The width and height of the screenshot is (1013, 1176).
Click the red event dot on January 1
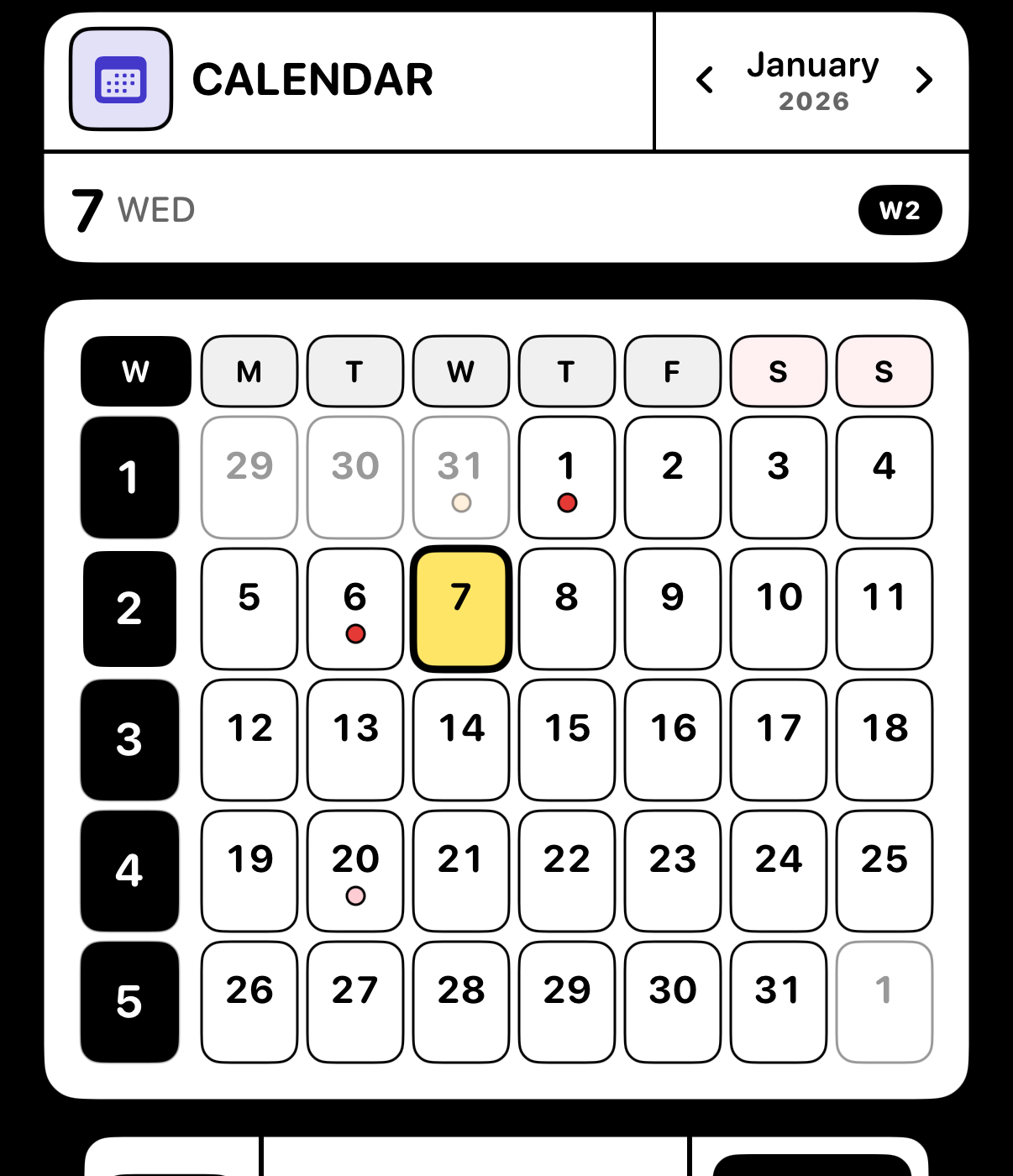coord(567,501)
